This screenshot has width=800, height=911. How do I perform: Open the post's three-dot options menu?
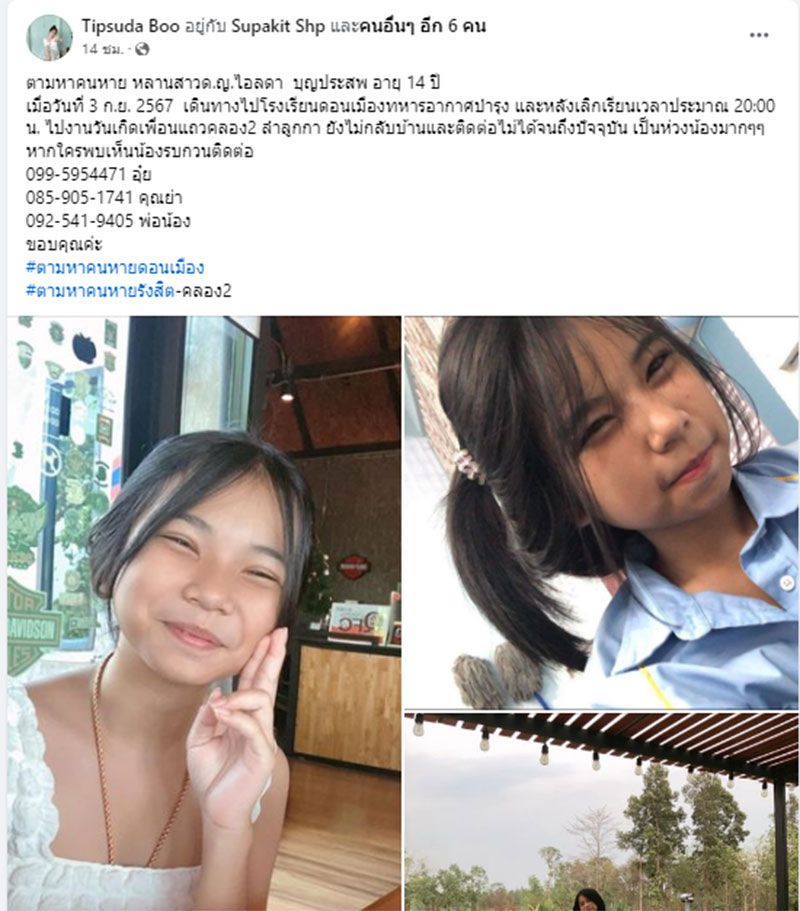[x=759, y=36]
